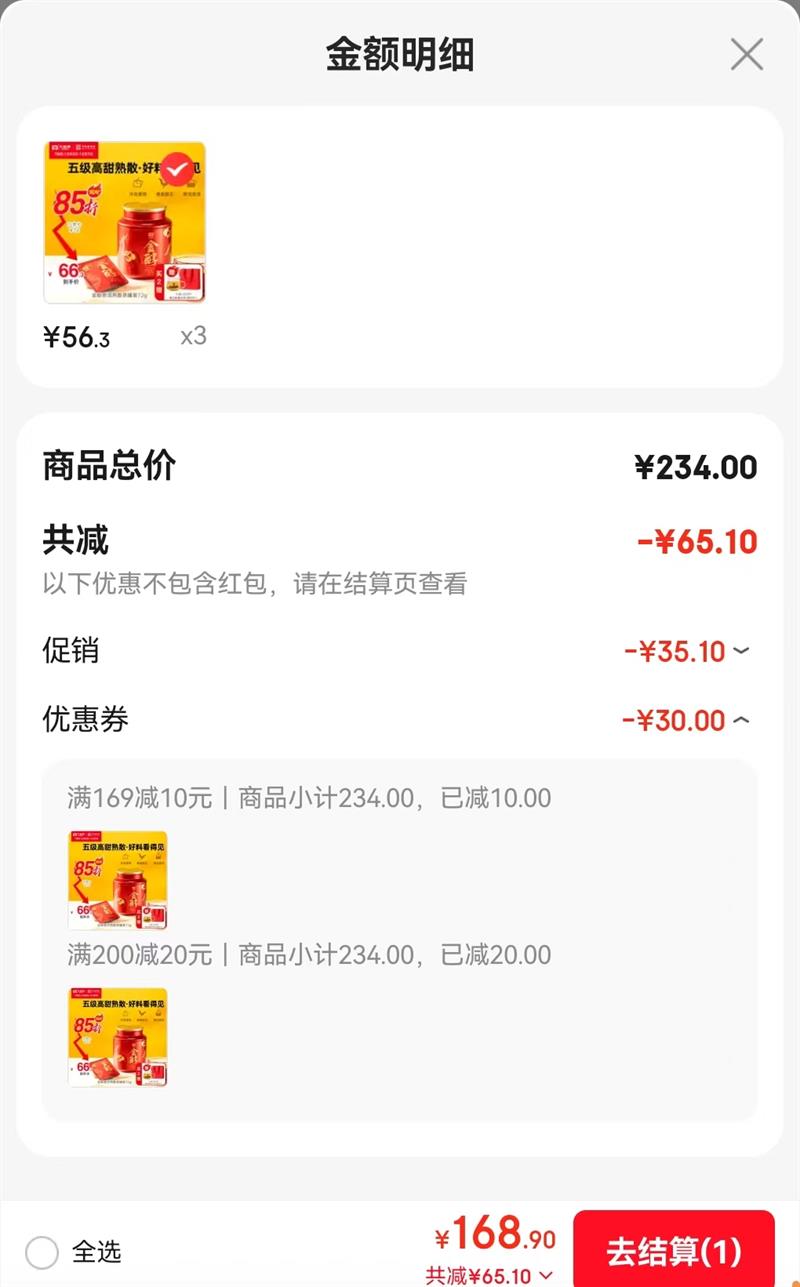Screen dimensions: 800x1287
Task: Tap the 金额明细 popup title
Action: coord(400,56)
